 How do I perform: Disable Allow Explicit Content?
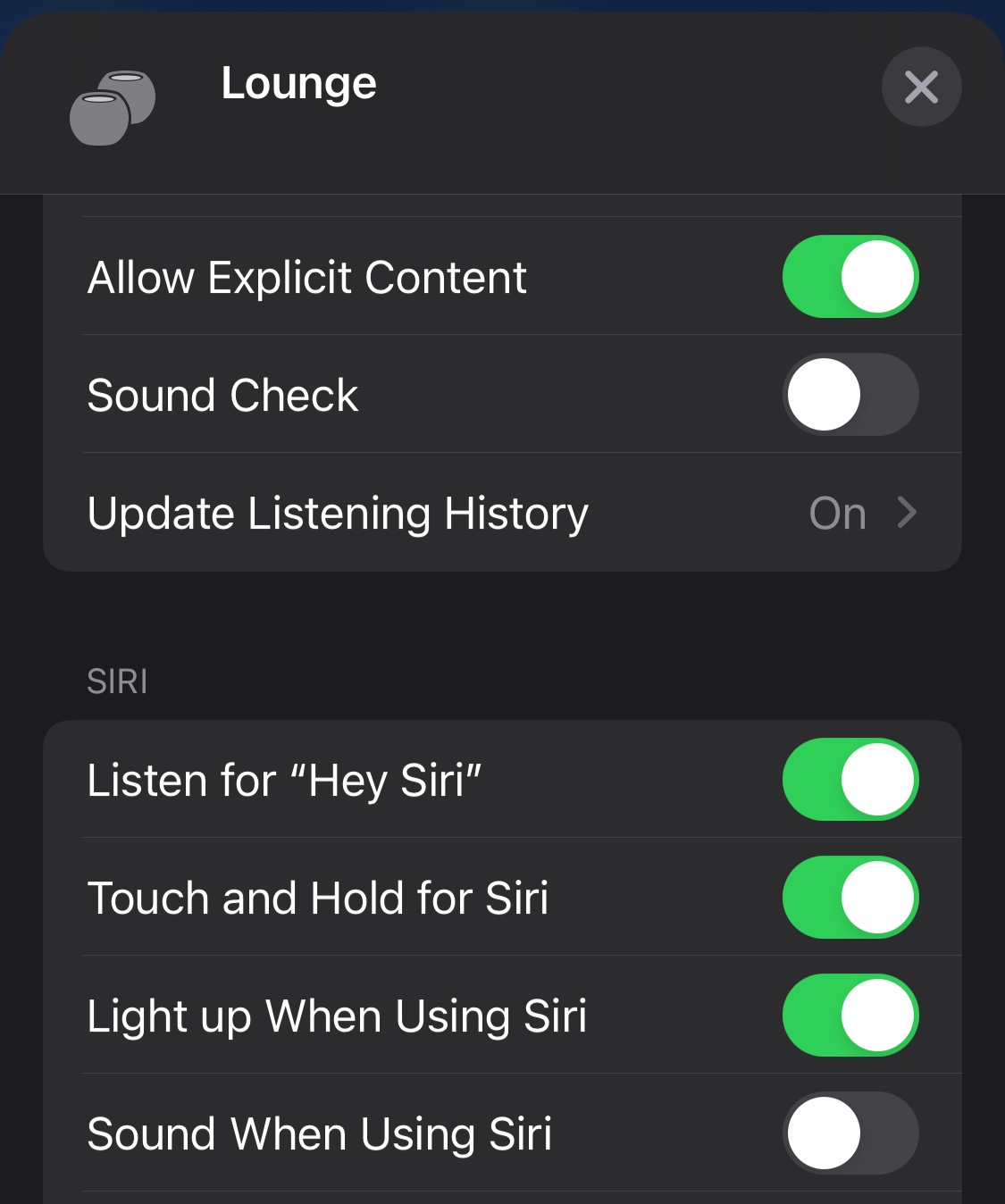(850, 276)
